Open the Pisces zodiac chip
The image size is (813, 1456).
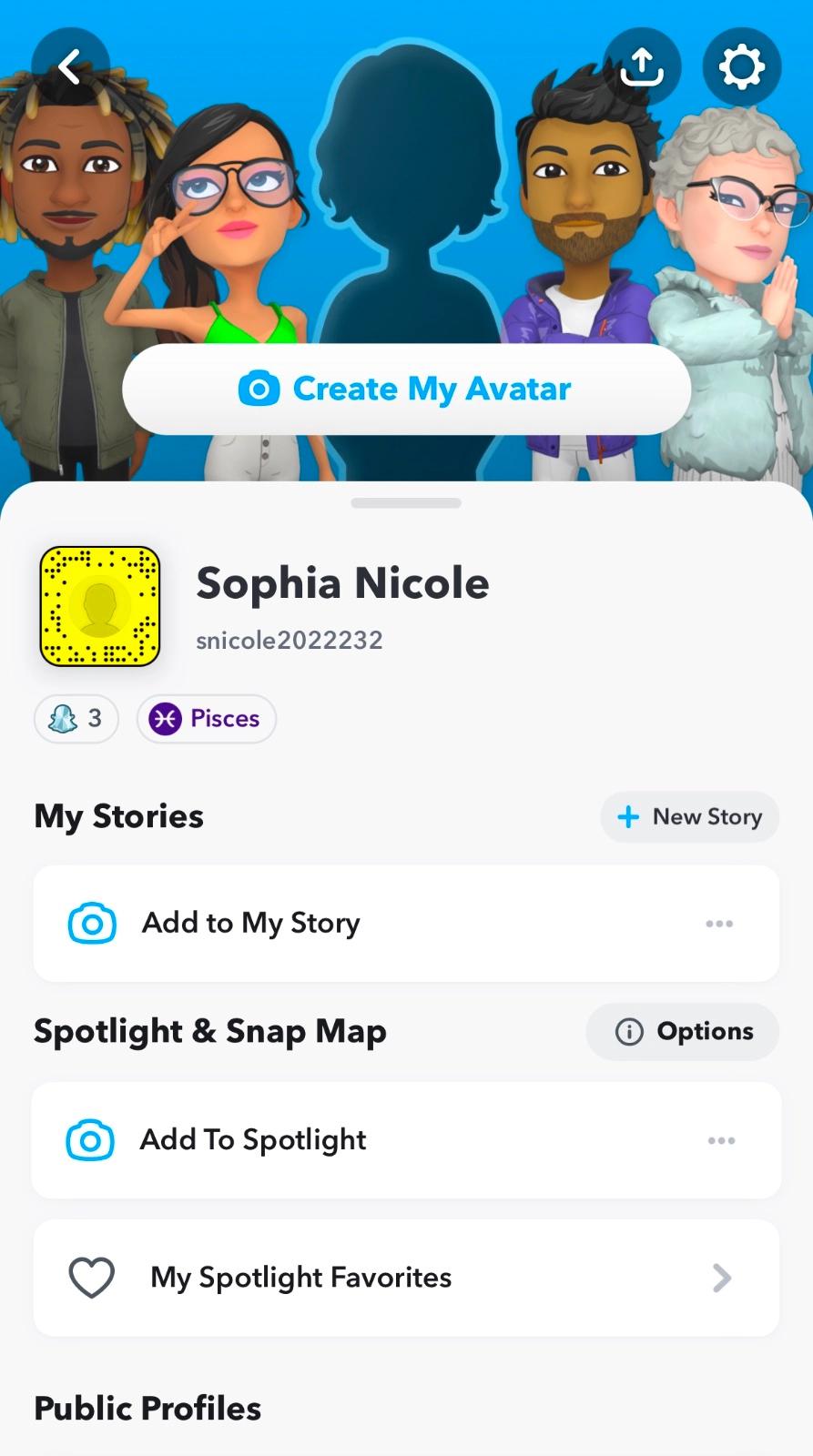[207, 719]
